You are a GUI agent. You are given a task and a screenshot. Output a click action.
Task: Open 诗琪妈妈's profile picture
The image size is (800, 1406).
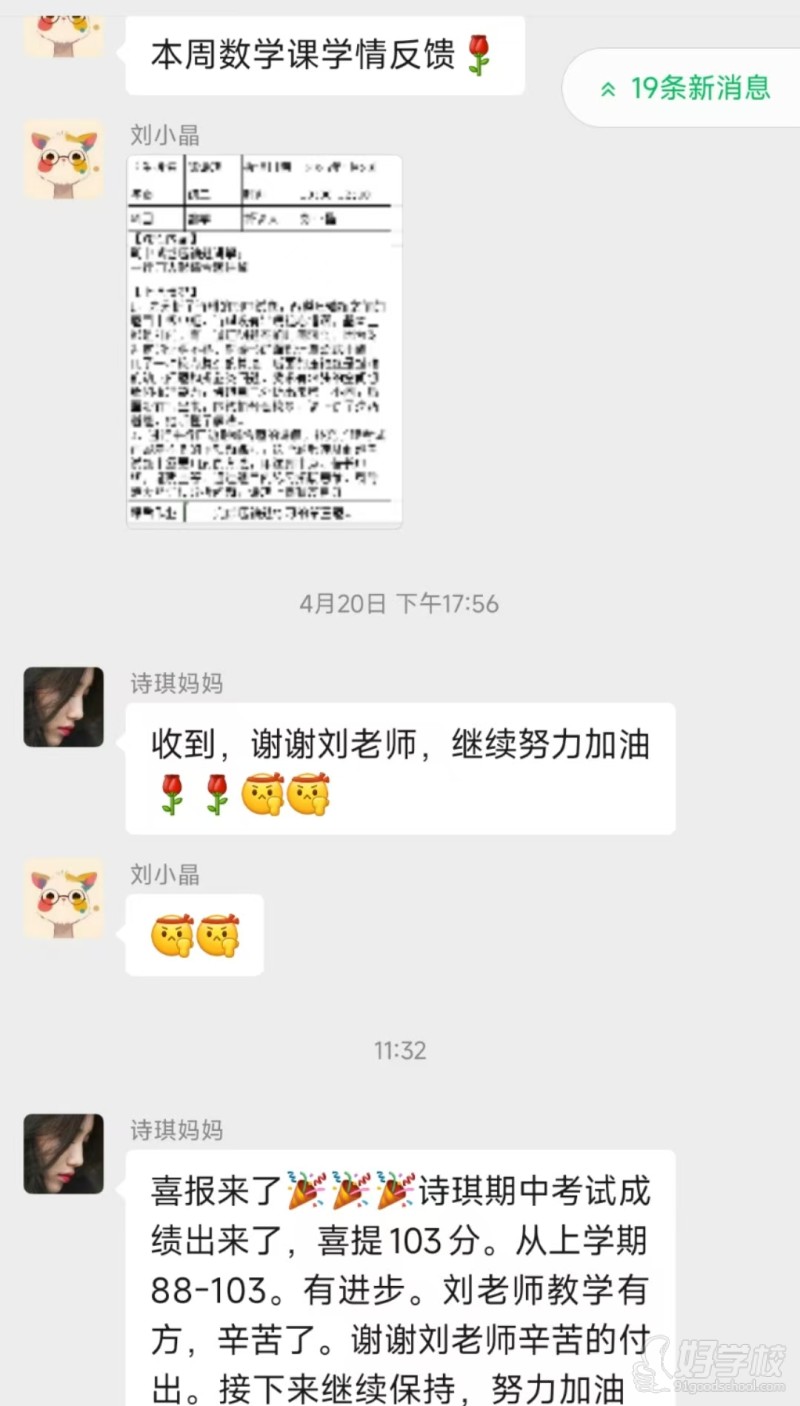click(x=63, y=707)
